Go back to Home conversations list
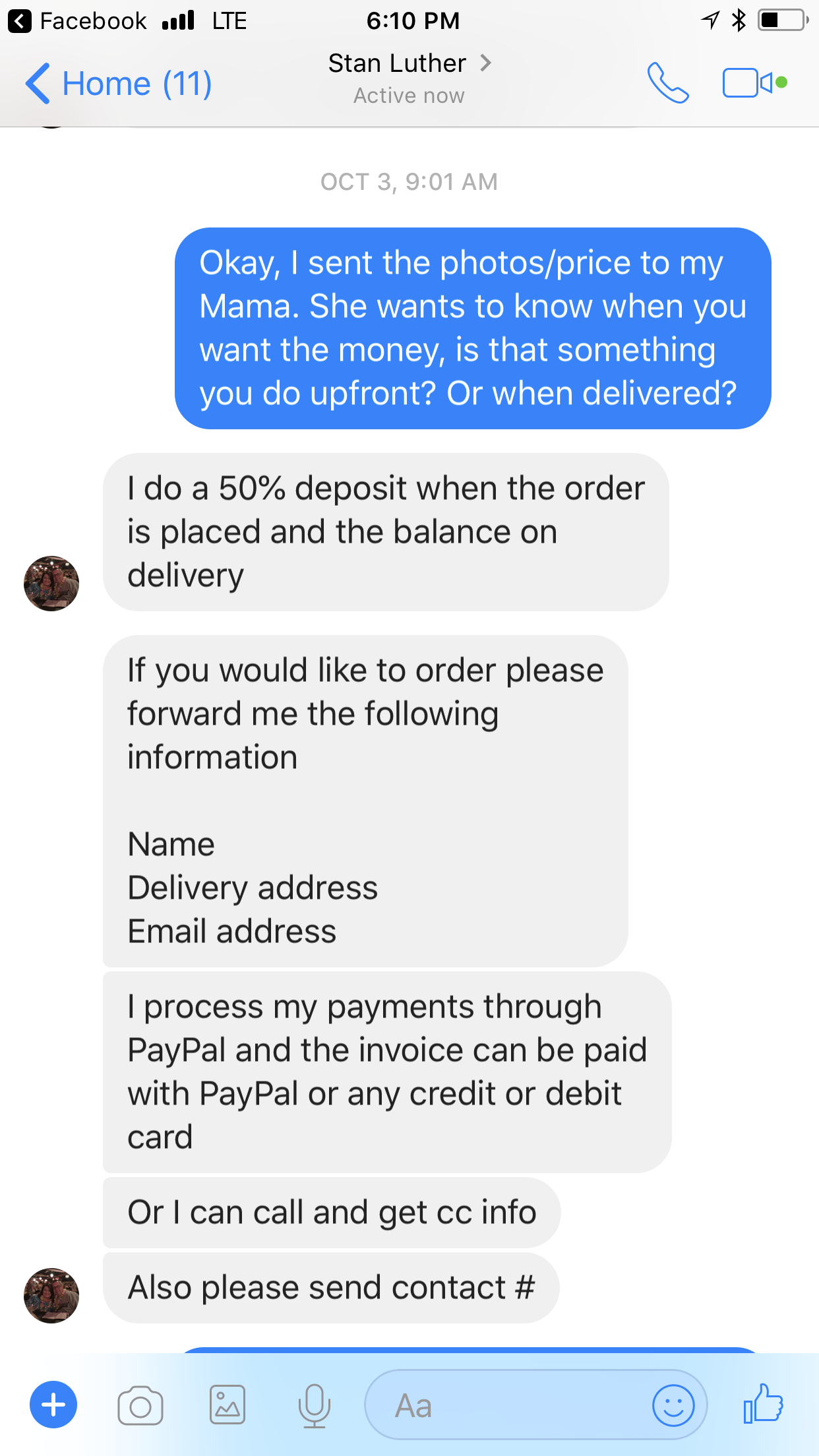The image size is (819, 1456). pyautogui.click(x=119, y=84)
